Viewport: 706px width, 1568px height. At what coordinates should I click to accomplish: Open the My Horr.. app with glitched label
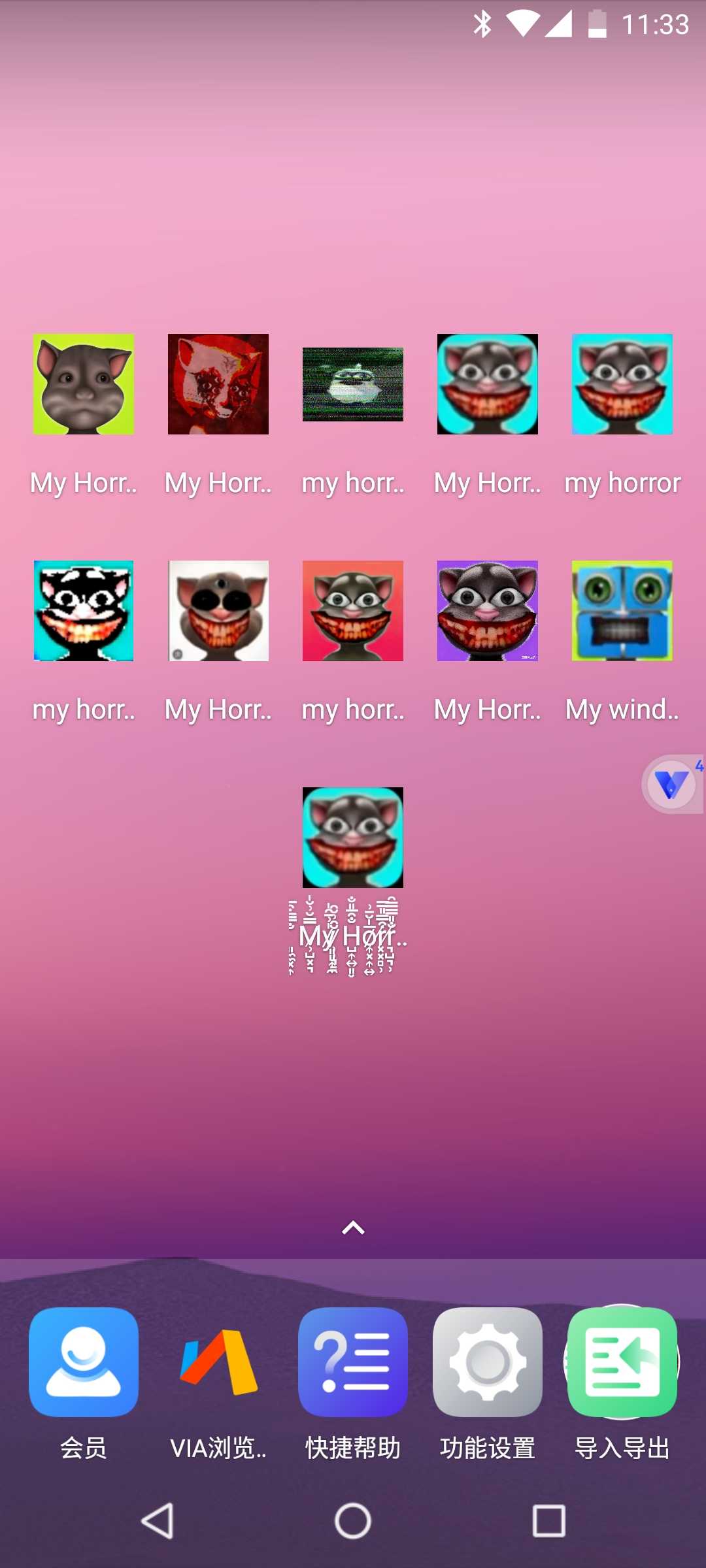point(352,838)
